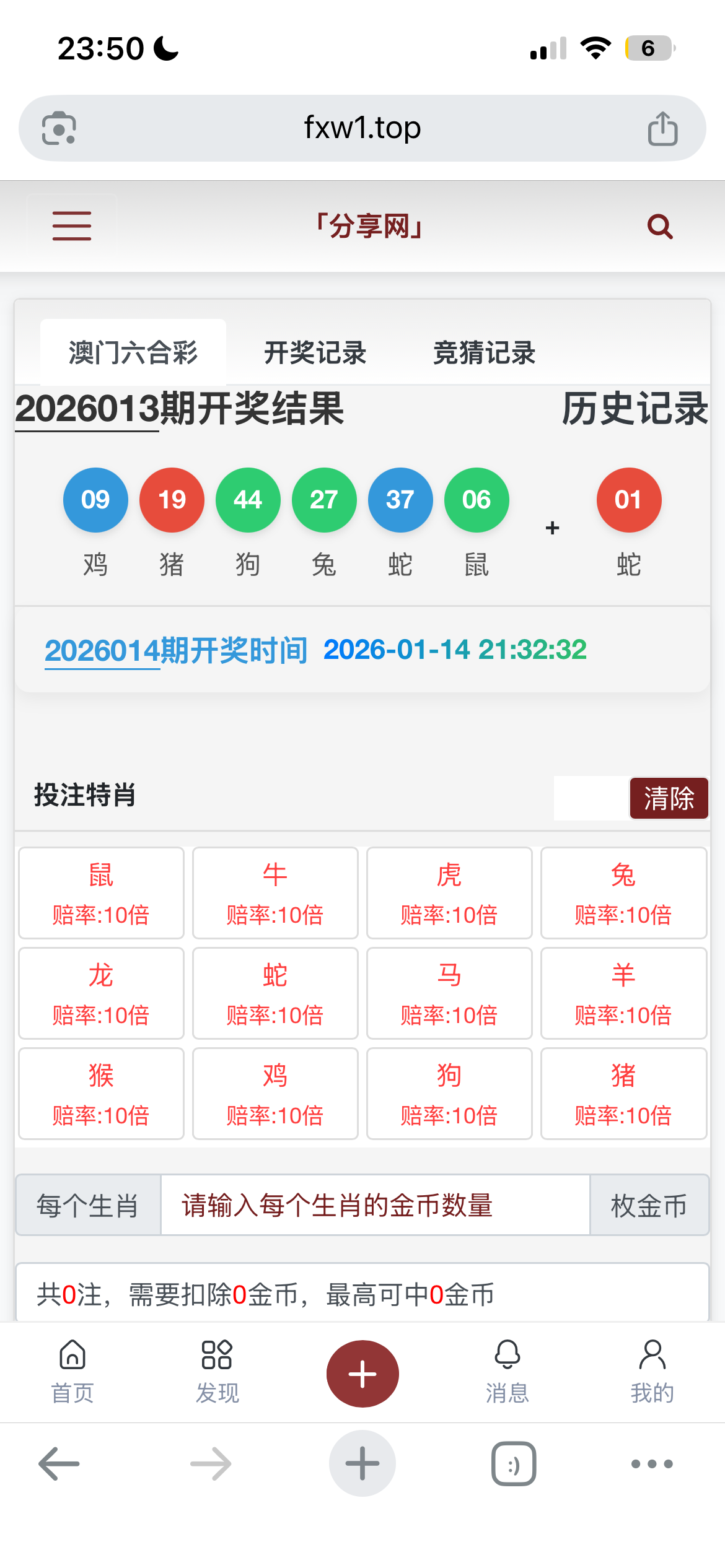
Task: Tap the coin amount input field
Action: (374, 1205)
